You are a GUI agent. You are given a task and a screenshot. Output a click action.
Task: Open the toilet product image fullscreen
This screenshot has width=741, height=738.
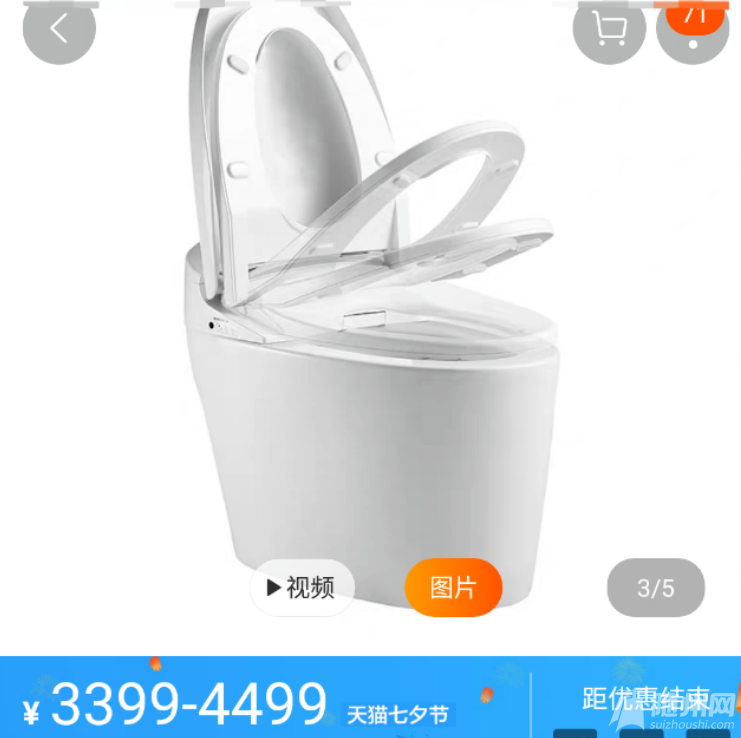point(370,330)
